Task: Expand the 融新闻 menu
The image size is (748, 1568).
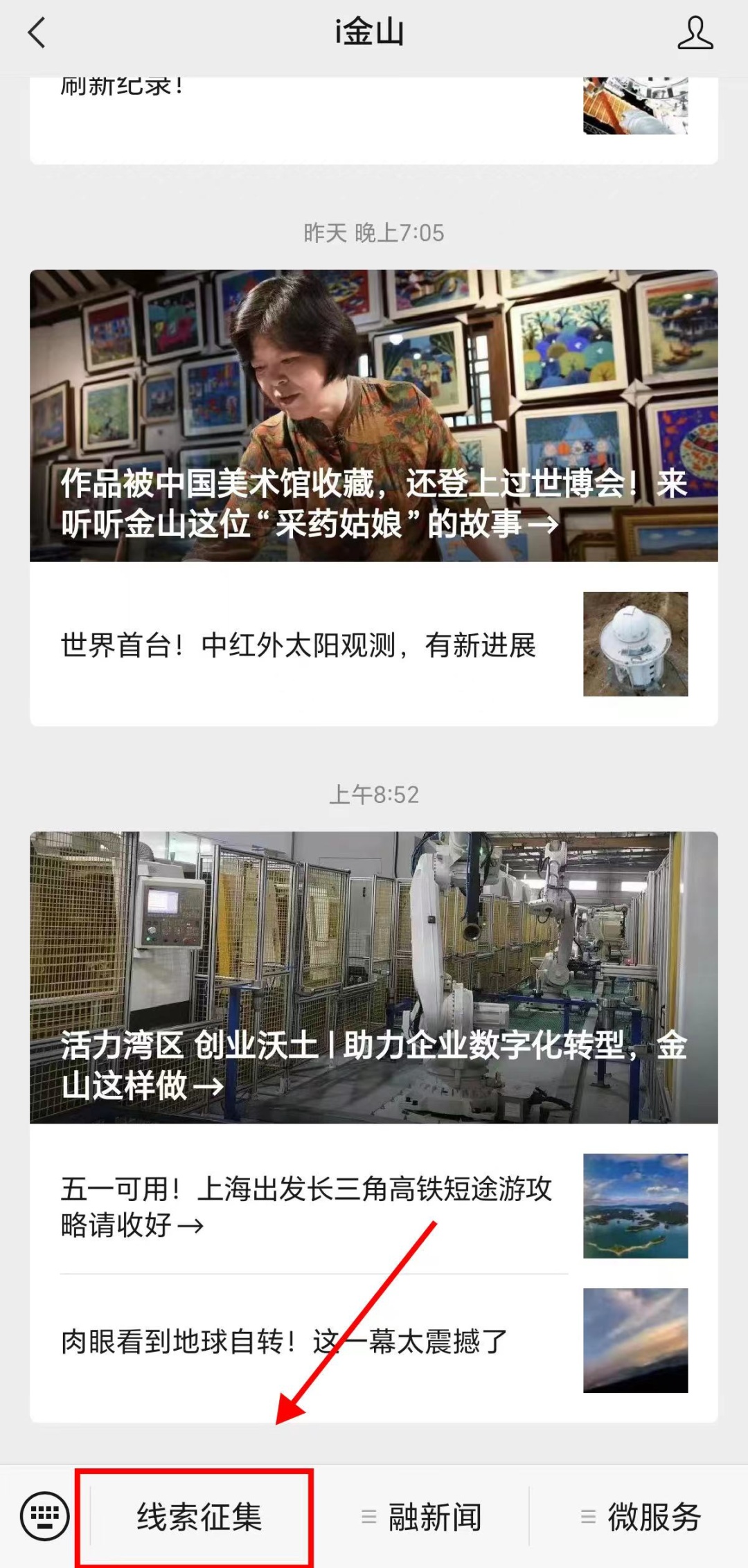Action: (x=420, y=1517)
